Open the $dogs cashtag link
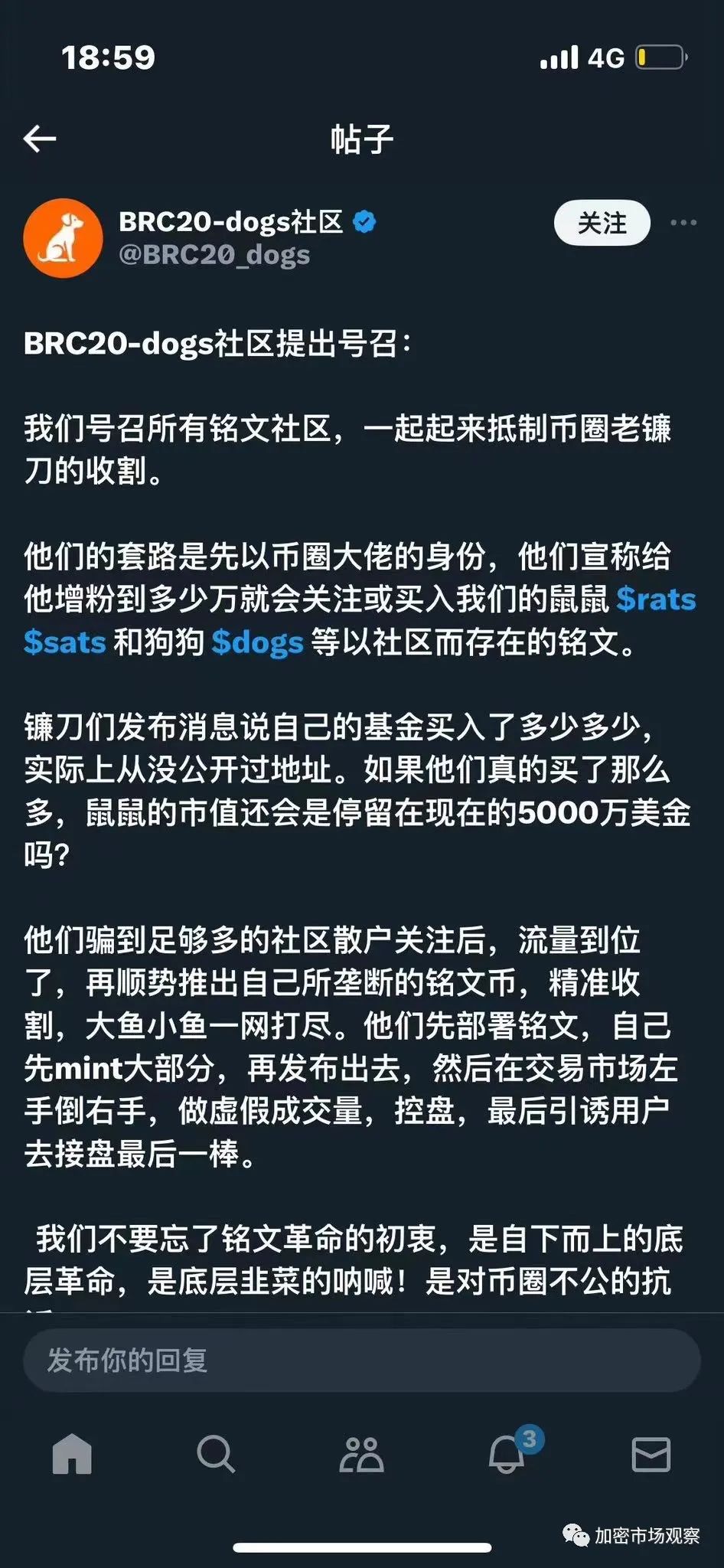 [x=257, y=642]
